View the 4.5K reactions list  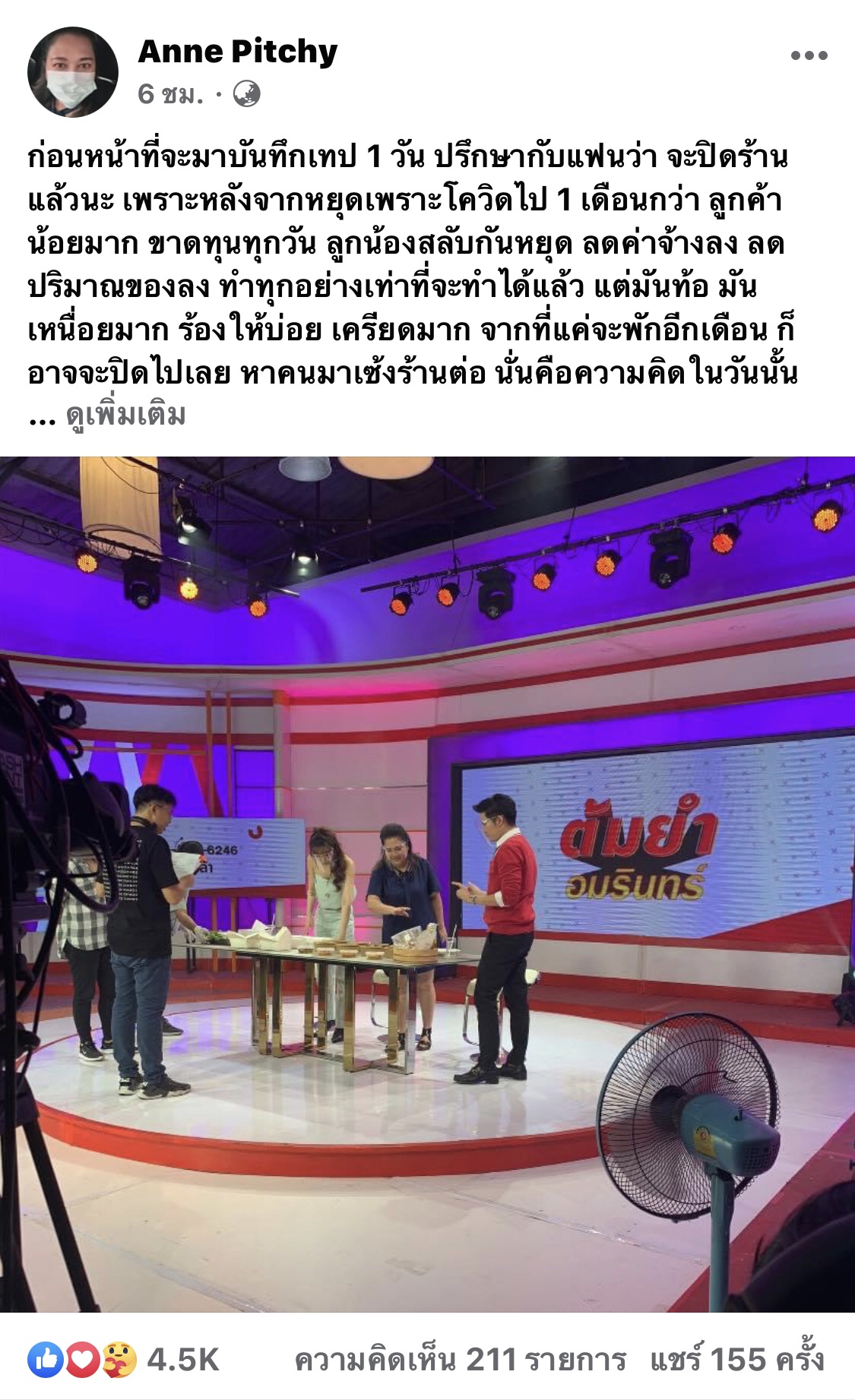pyautogui.click(x=124, y=1360)
